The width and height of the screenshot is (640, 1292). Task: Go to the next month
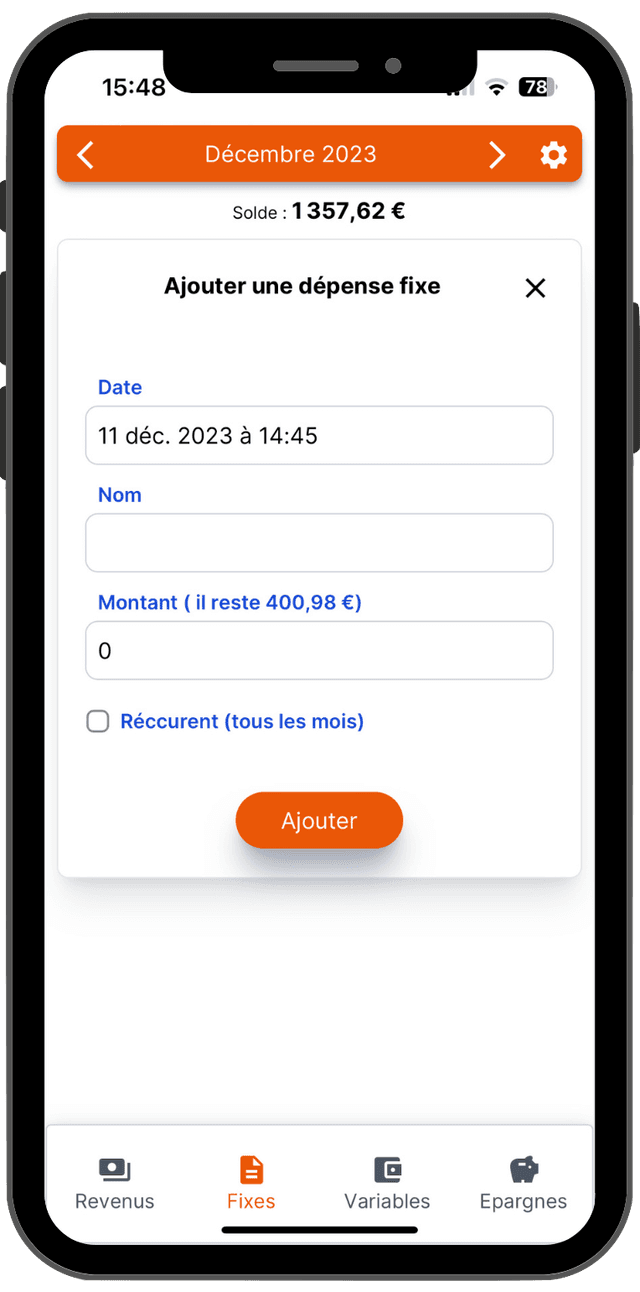497,155
